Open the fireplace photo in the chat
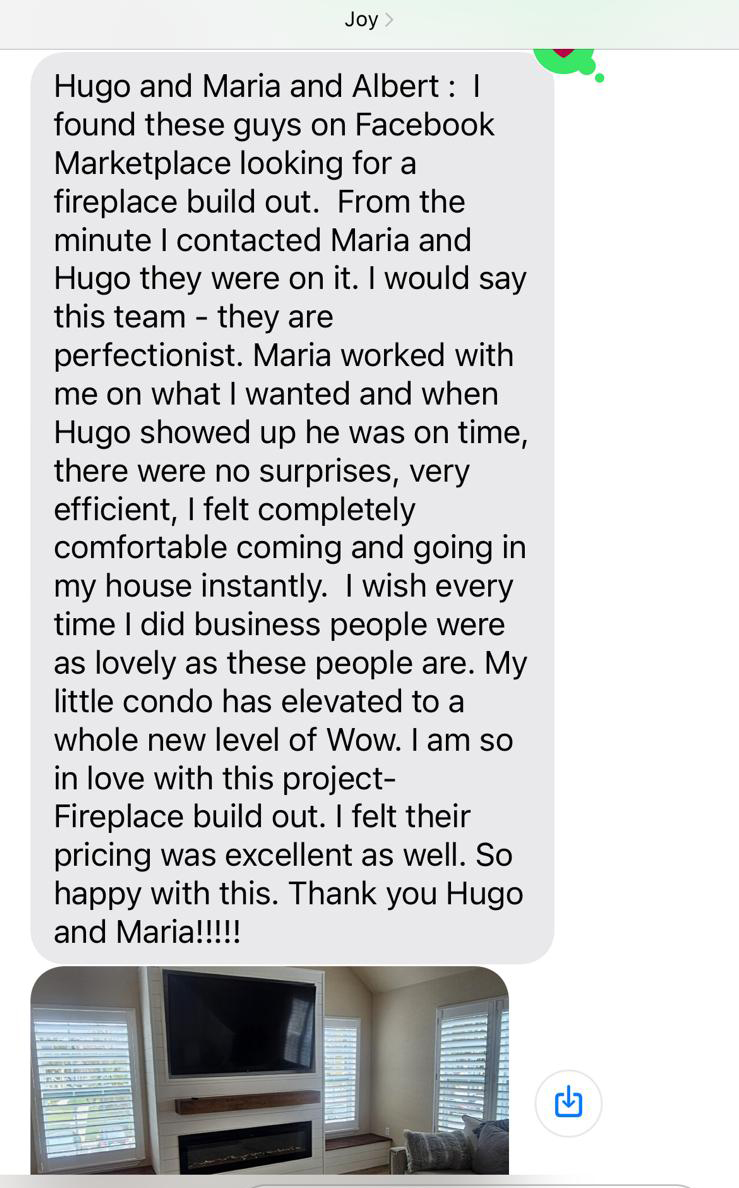The image size is (739, 1188). [269, 1070]
